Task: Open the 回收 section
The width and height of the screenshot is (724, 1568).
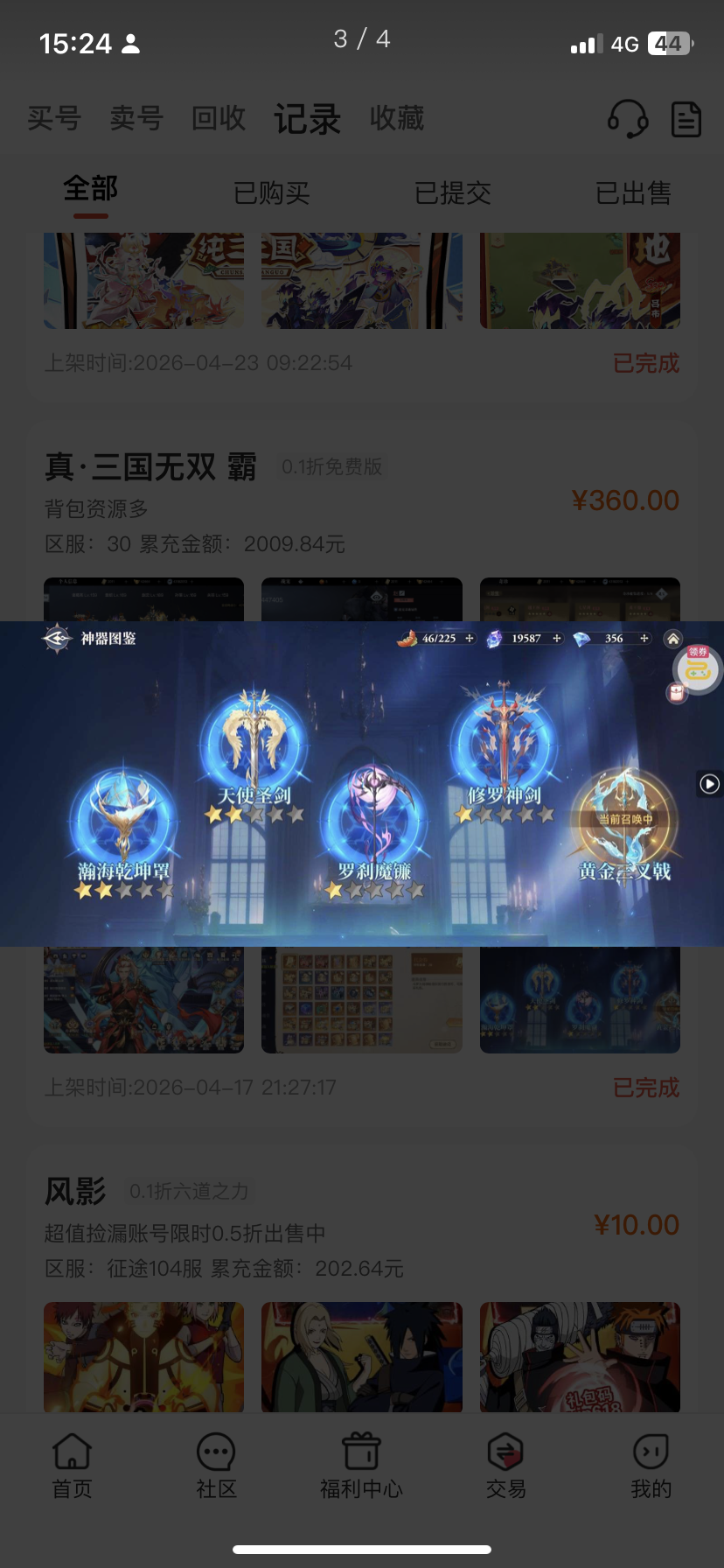Action: 219,118
